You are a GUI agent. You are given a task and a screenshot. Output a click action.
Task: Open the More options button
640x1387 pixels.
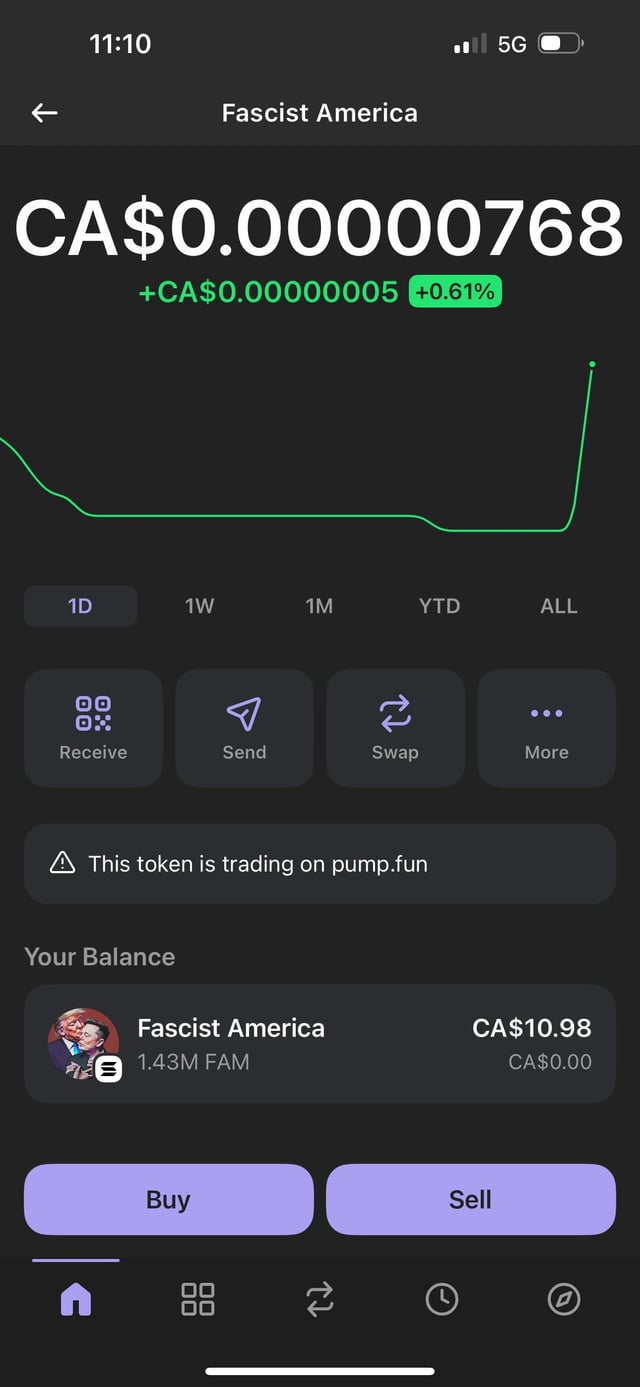546,728
